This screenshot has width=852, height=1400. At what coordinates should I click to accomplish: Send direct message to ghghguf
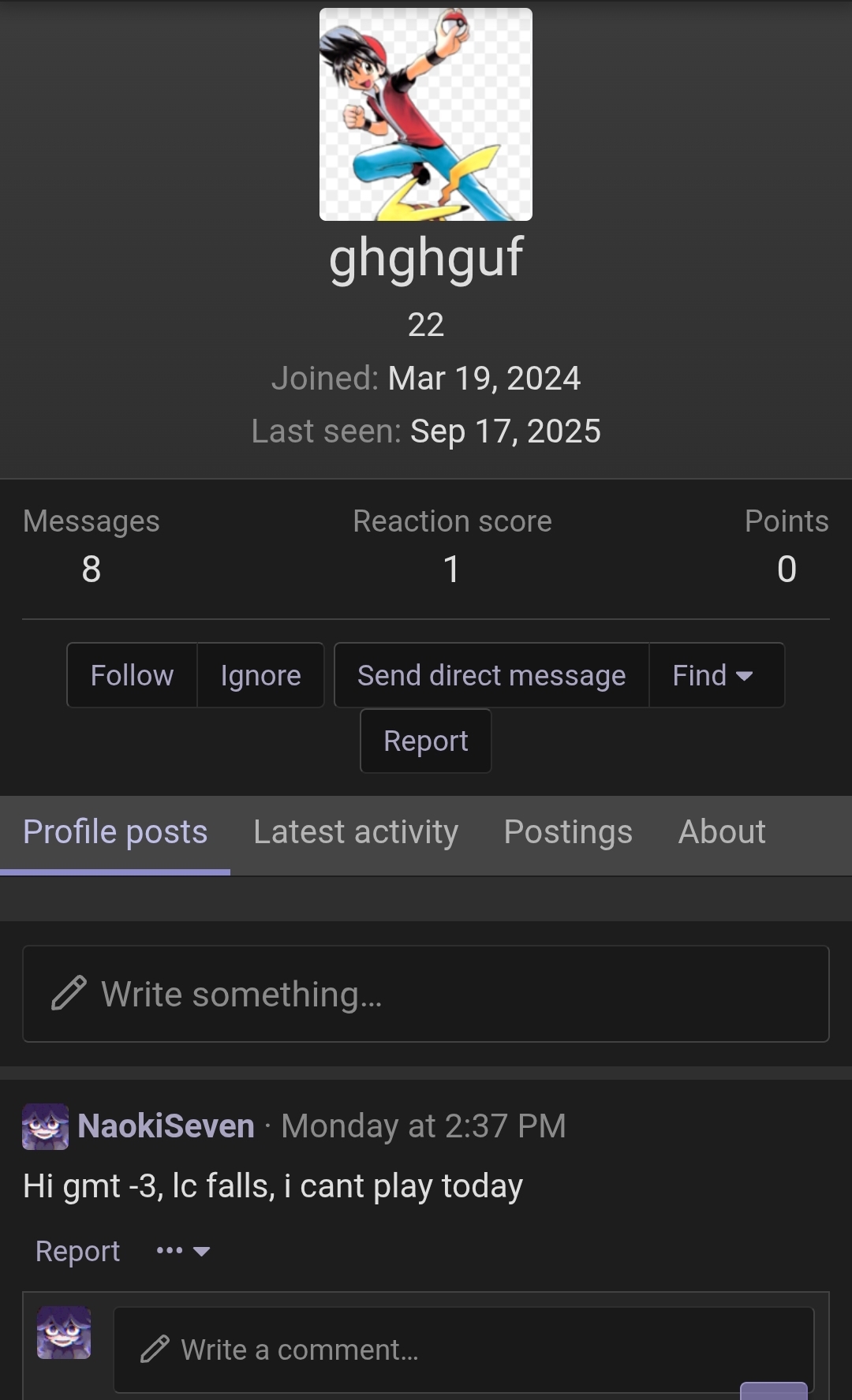tap(491, 675)
